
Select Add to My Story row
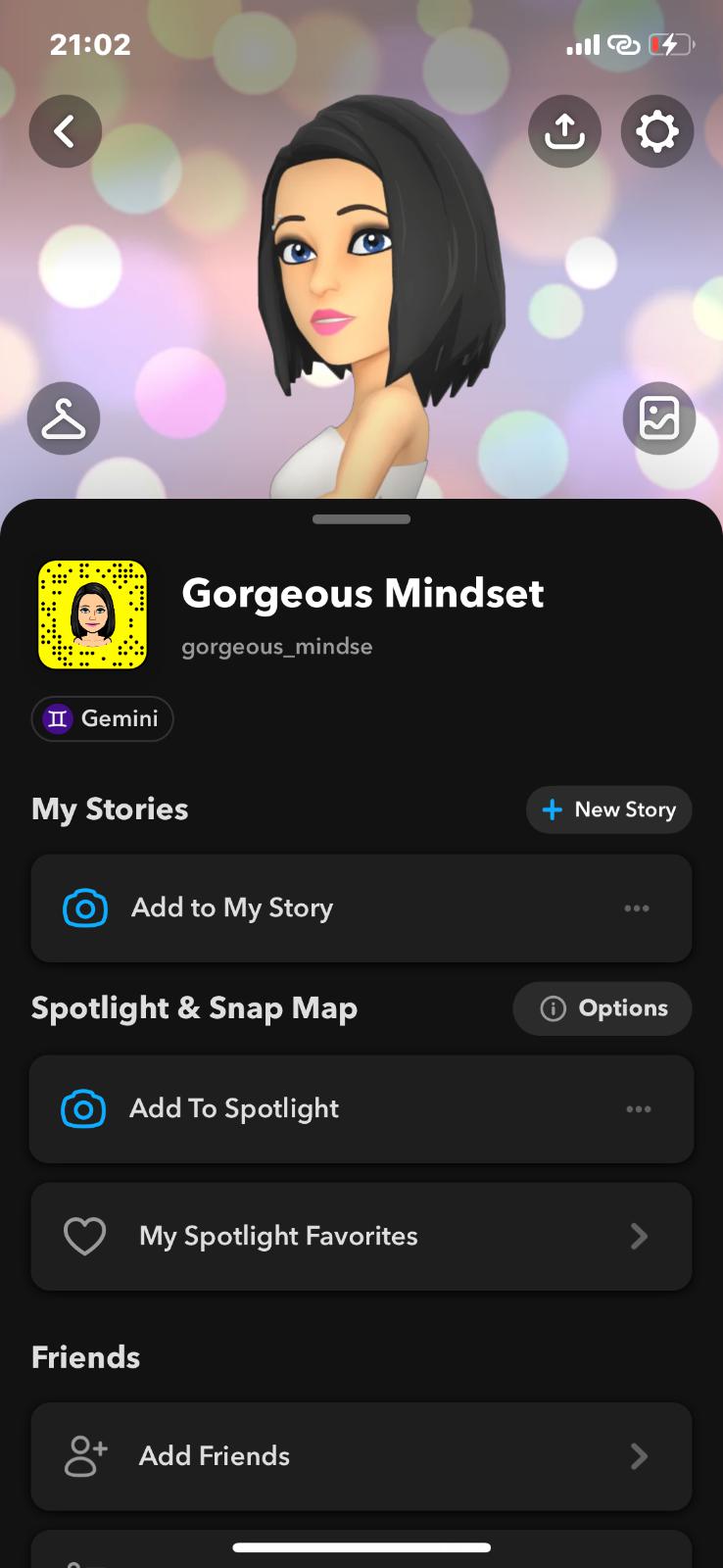coord(294,908)
